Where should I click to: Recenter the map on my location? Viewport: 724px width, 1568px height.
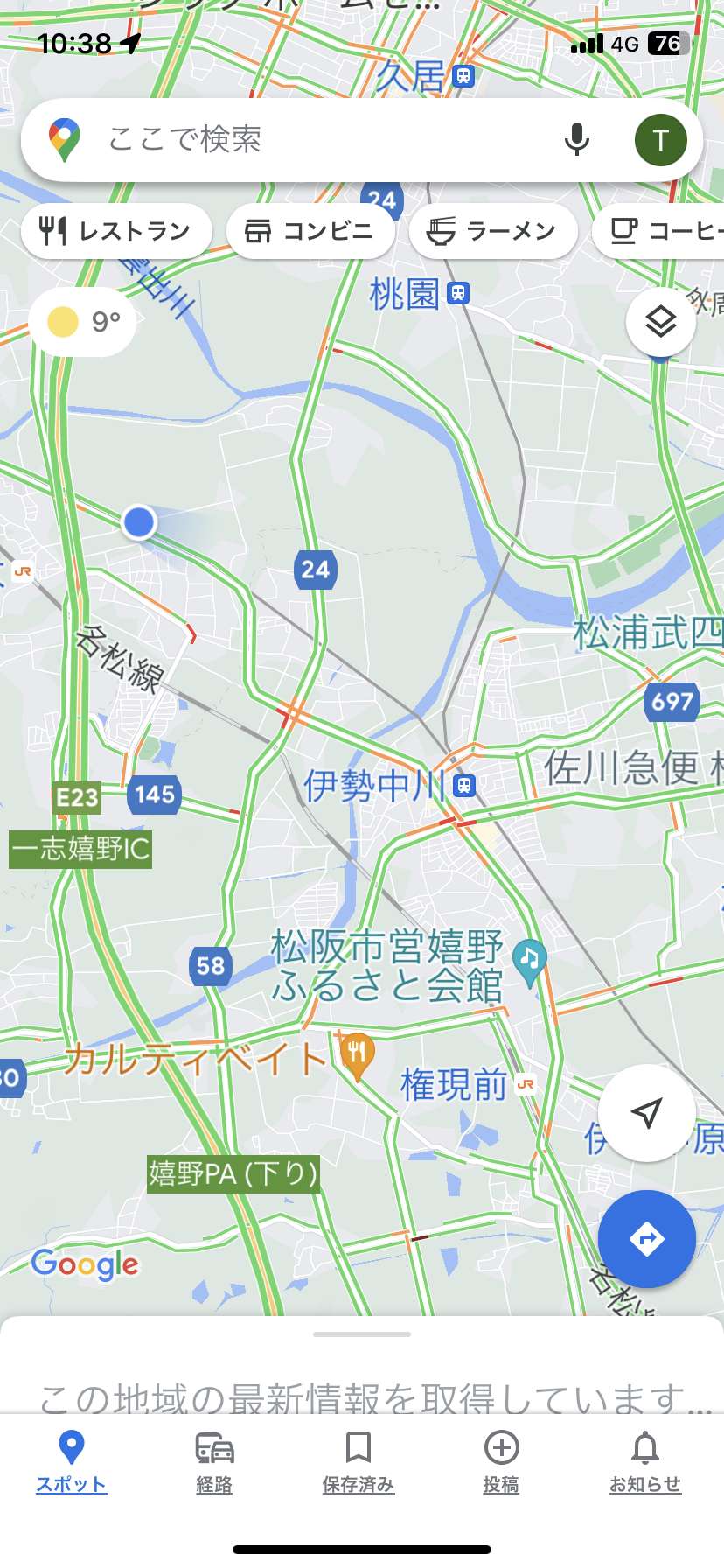tap(647, 1113)
